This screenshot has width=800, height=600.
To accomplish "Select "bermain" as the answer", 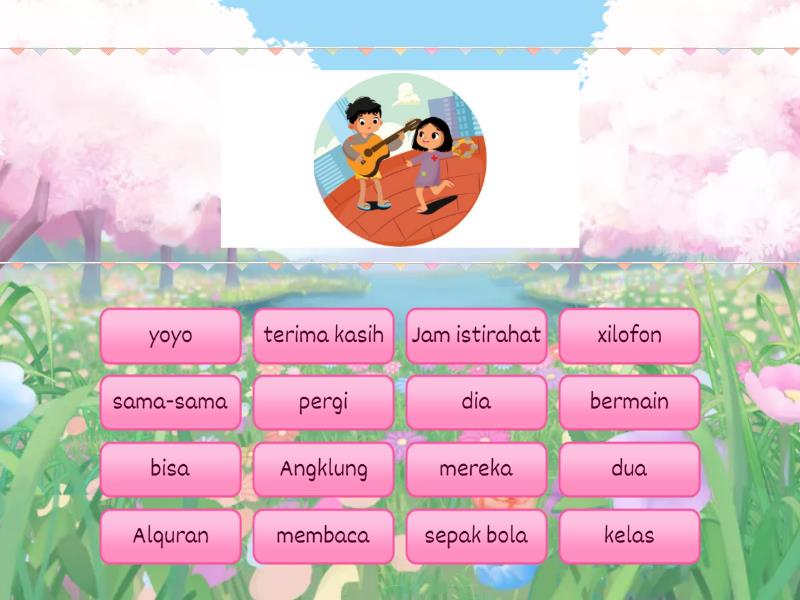I will tap(629, 402).
